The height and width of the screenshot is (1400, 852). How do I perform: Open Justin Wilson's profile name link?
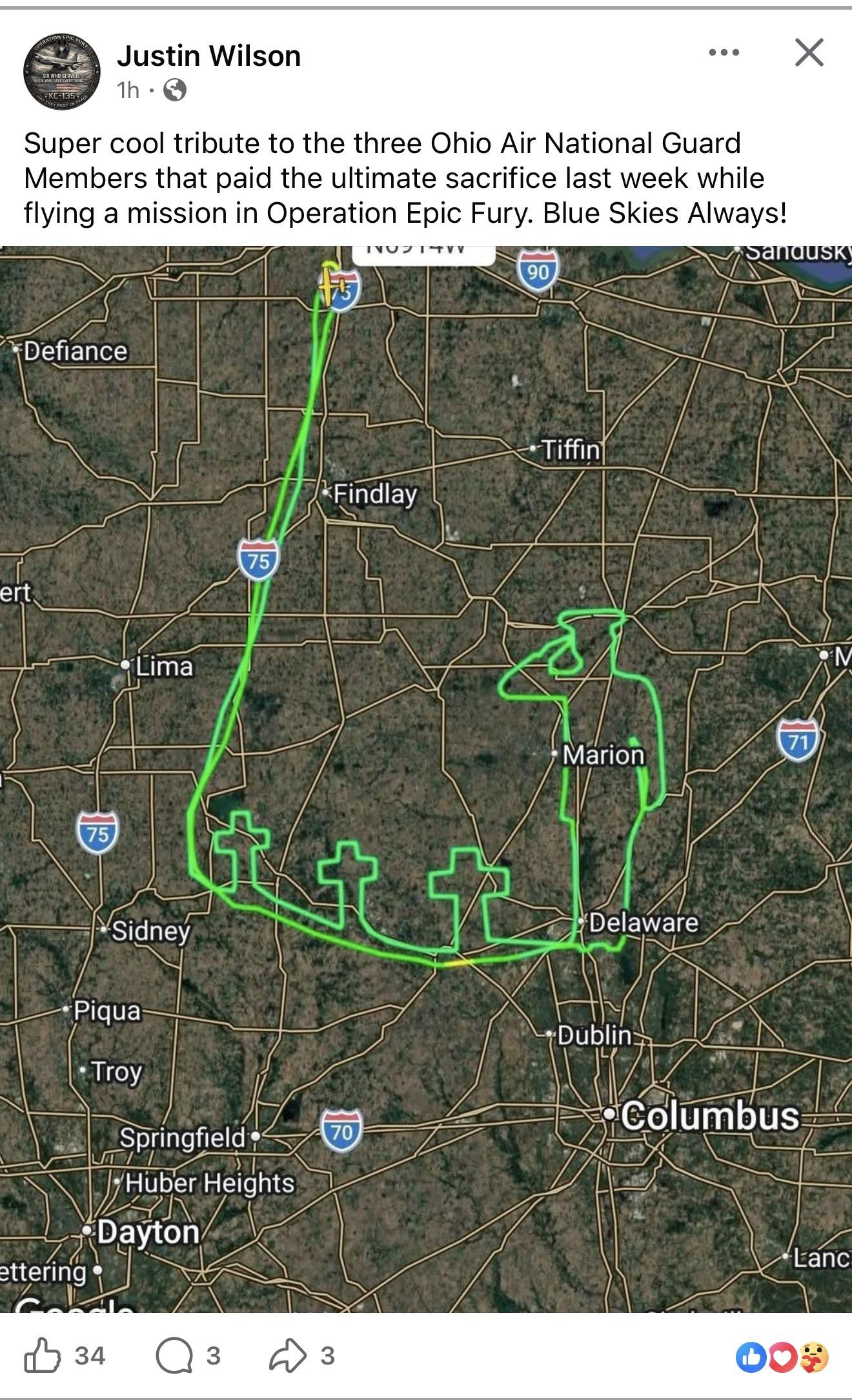208,56
